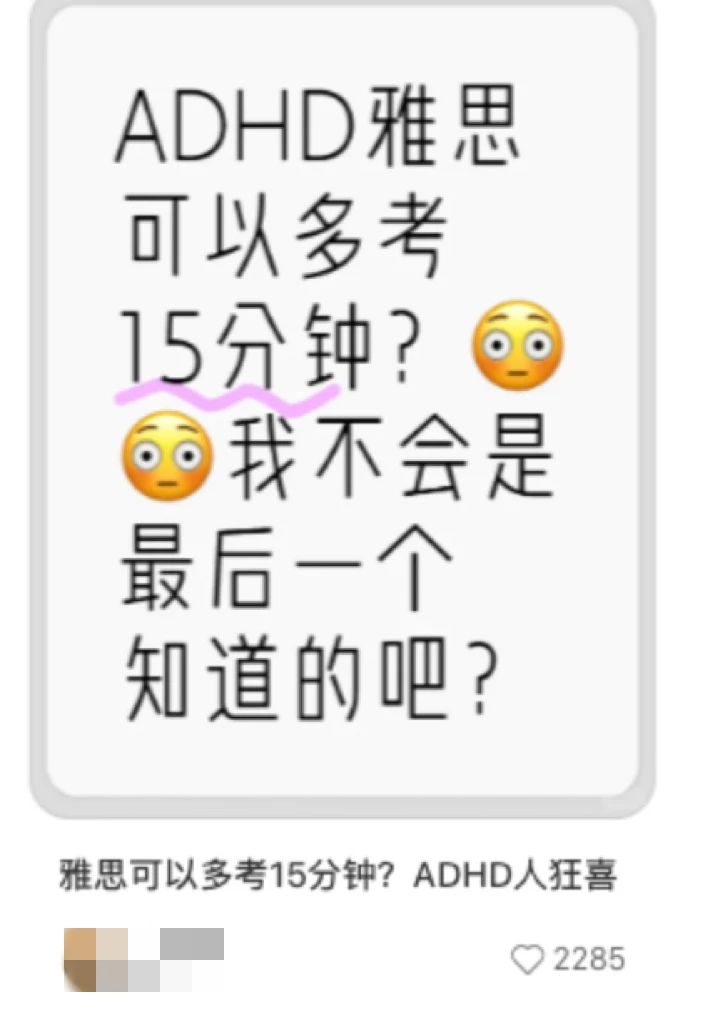Open post title 雅思可以多考15分钟
The width and height of the screenshot is (701, 1024).
(x=338, y=876)
